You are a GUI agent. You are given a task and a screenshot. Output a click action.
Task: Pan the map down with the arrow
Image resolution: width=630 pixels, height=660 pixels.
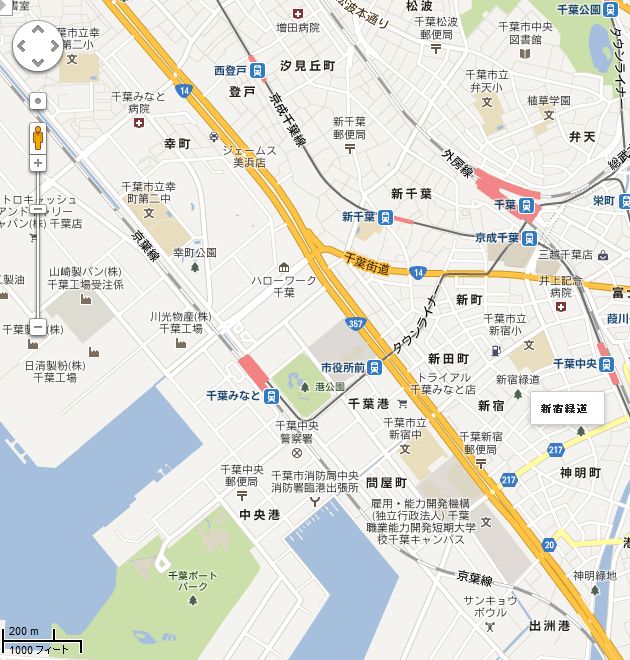tap(38, 63)
